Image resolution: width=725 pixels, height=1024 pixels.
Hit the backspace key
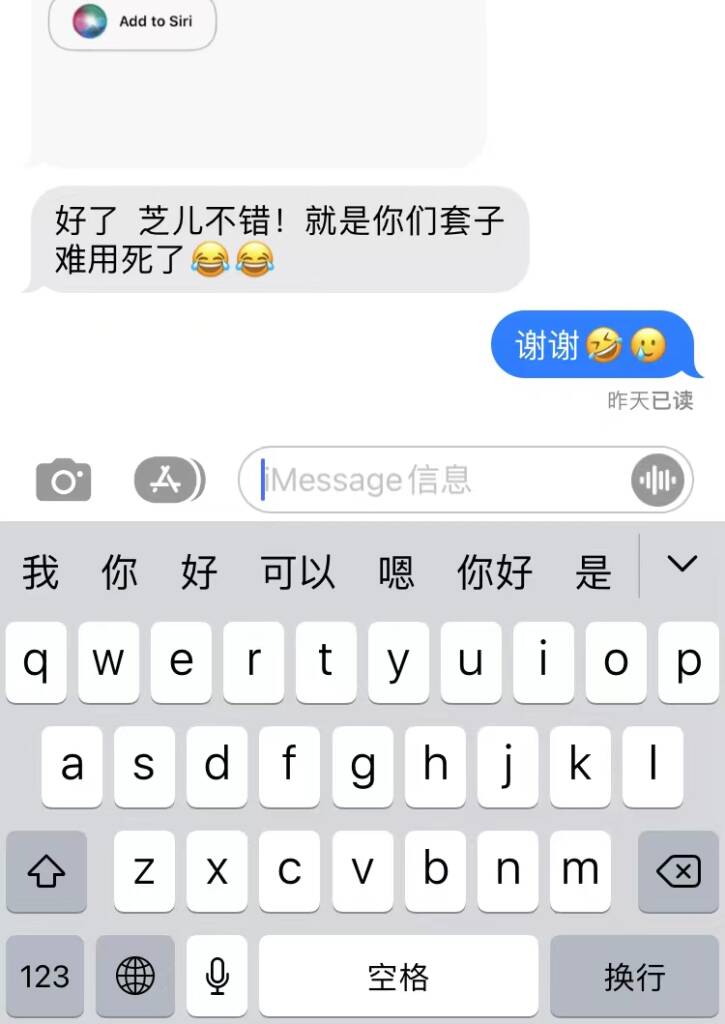[x=678, y=872]
